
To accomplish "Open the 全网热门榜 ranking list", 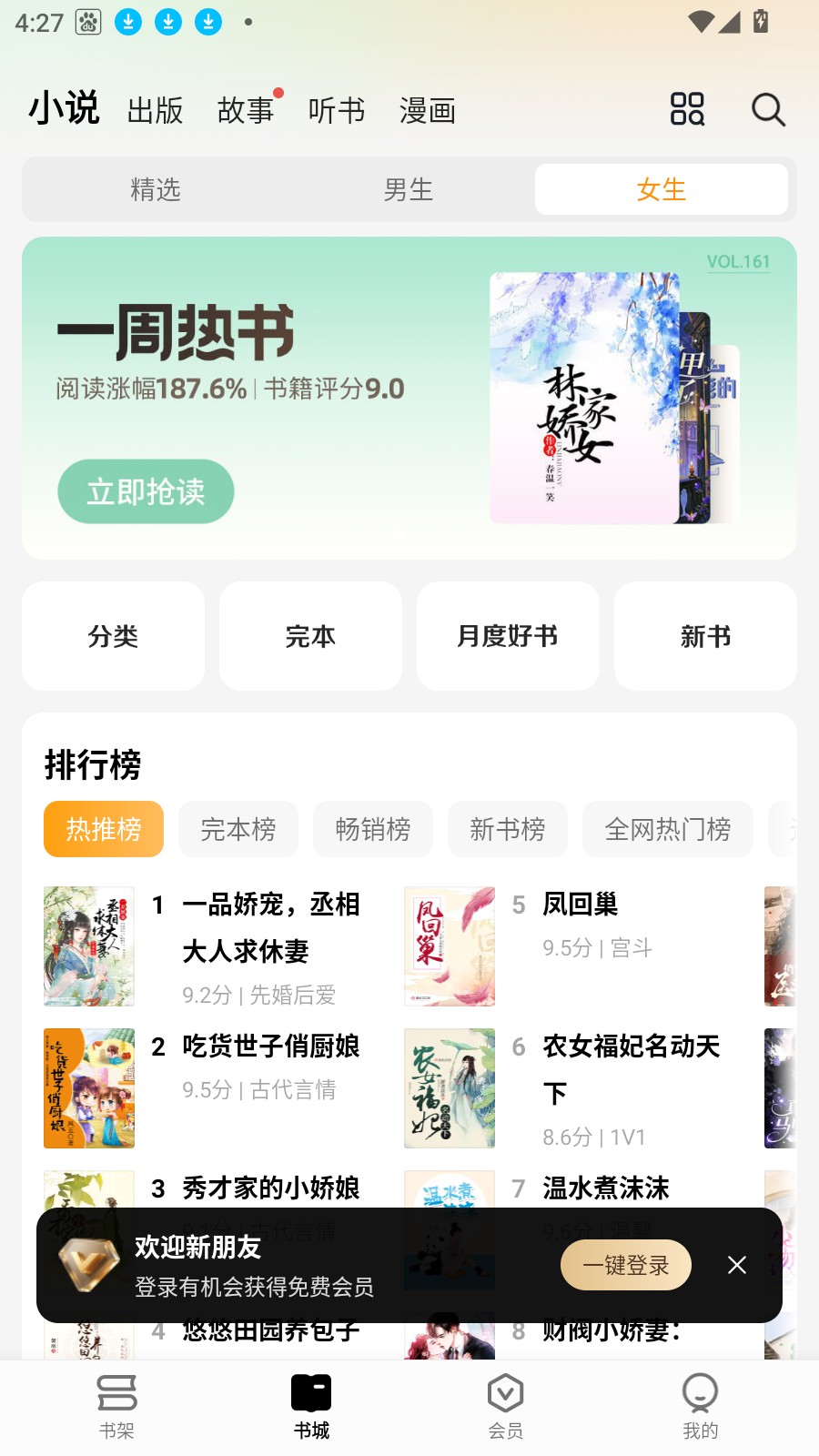I will (667, 829).
